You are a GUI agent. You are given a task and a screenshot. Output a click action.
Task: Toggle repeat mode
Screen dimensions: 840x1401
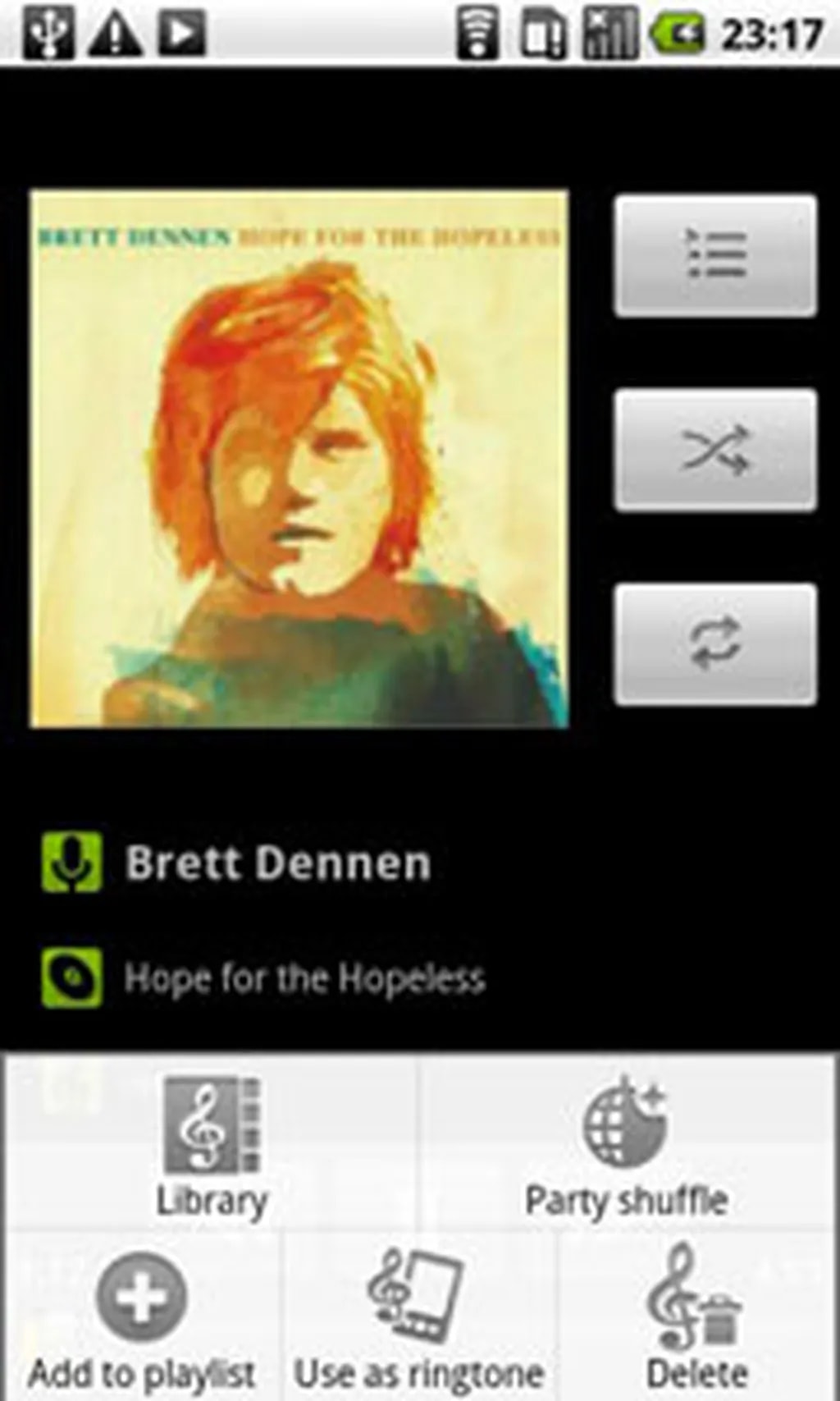tap(715, 643)
